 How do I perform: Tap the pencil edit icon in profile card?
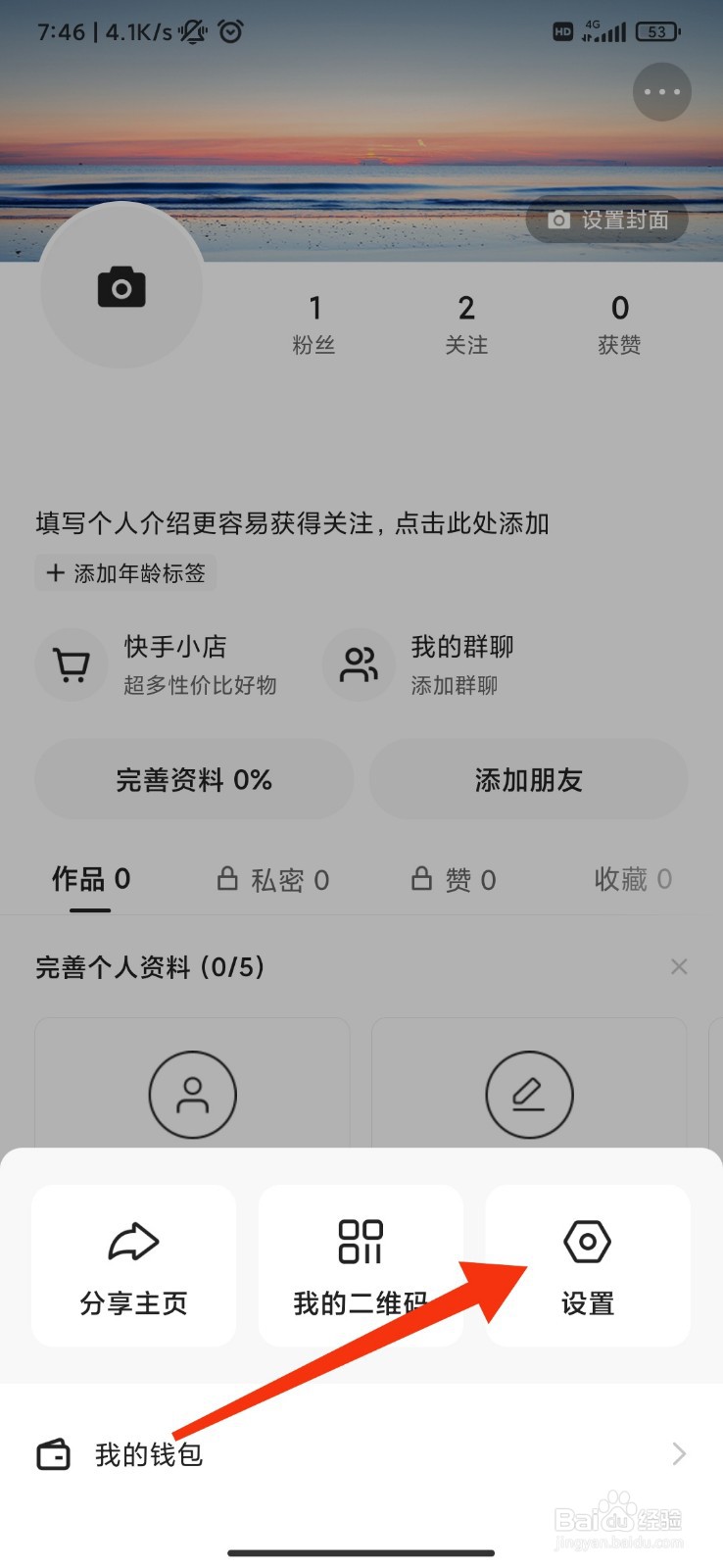[529, 1095]
